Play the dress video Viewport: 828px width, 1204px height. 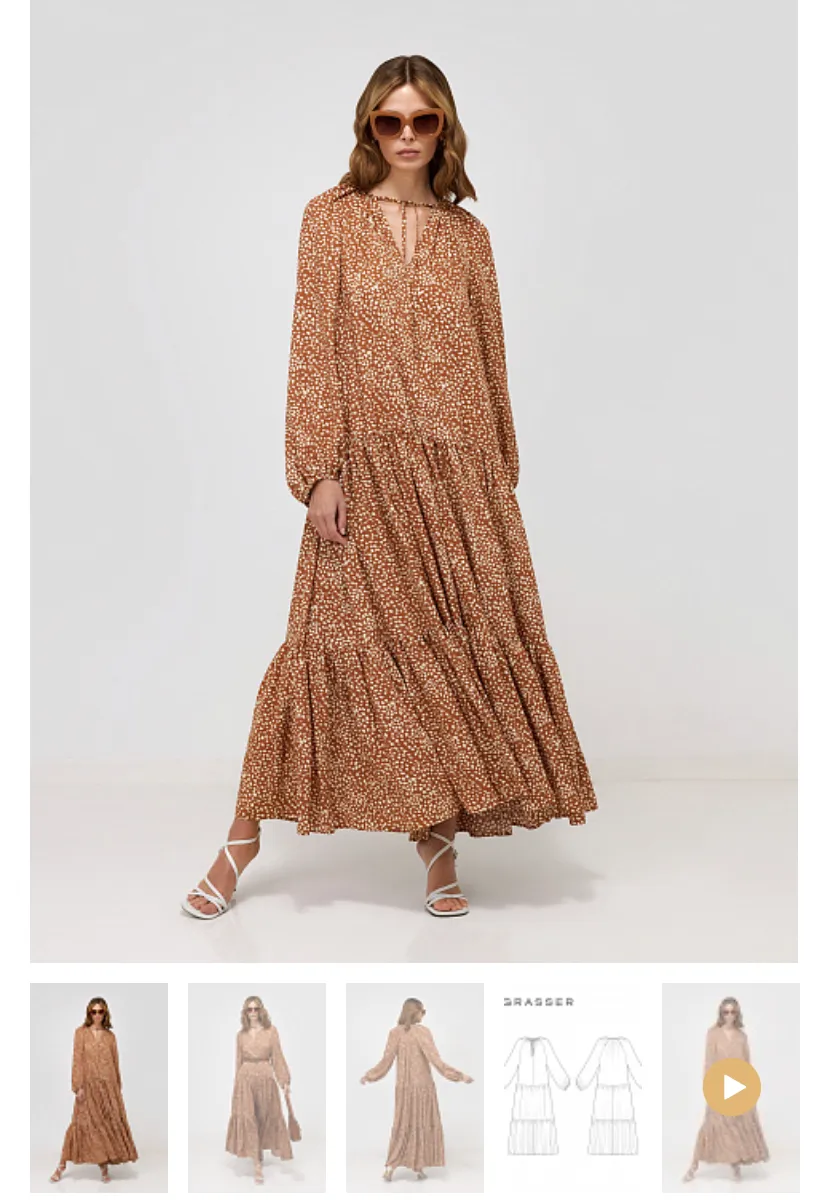[x=731, y=1087]
